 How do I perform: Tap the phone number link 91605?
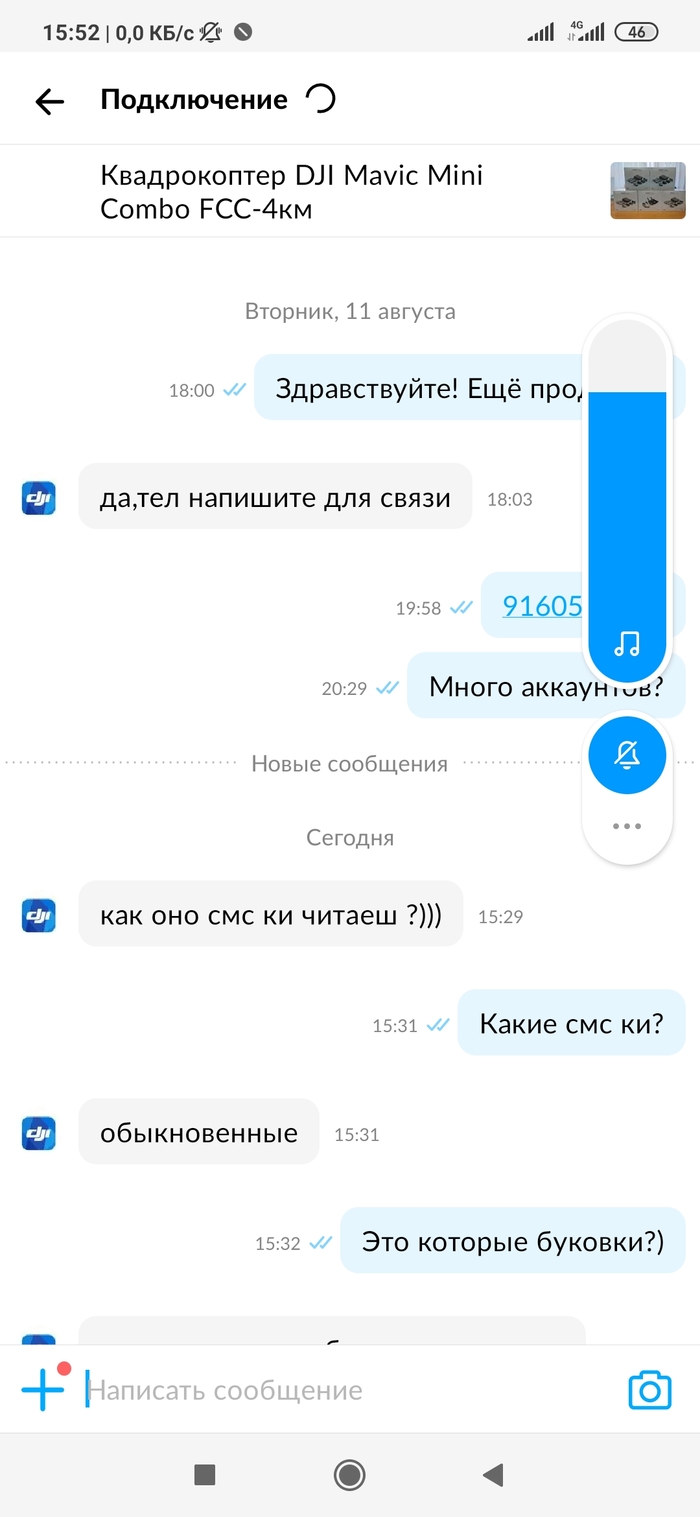541,606
